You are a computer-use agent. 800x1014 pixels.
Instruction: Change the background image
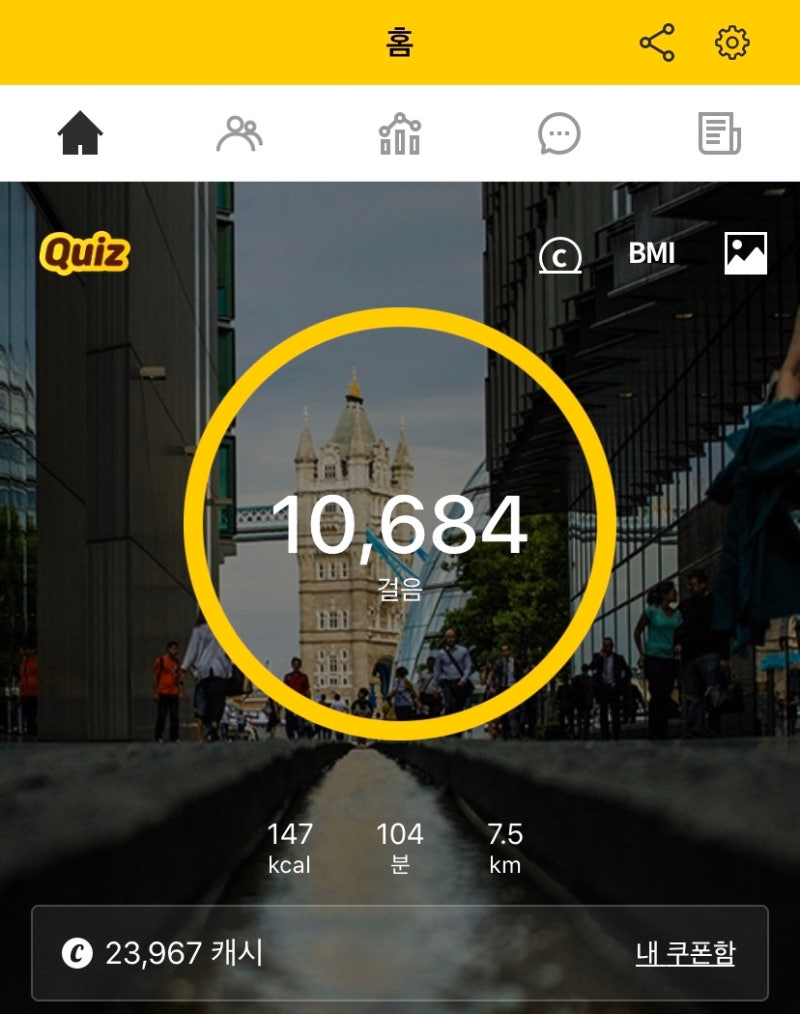[x=746, y=253]
